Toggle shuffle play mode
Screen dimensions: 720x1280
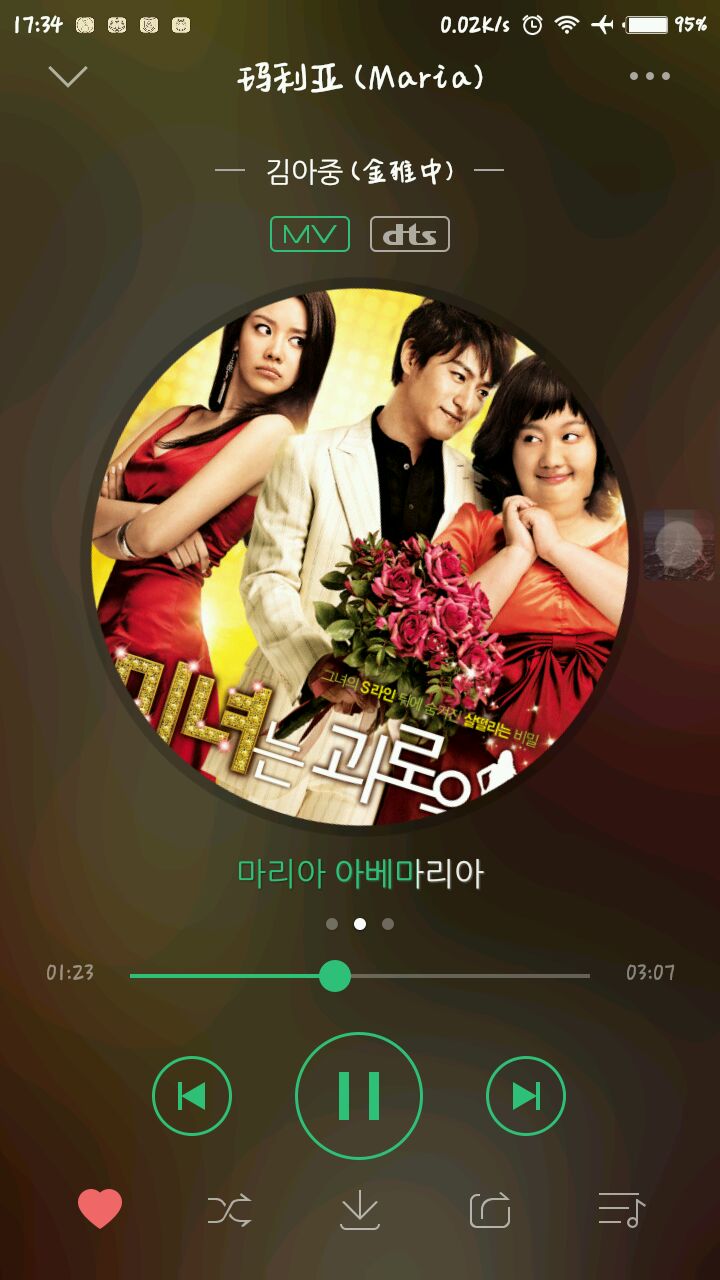(x=229, y=1211)
